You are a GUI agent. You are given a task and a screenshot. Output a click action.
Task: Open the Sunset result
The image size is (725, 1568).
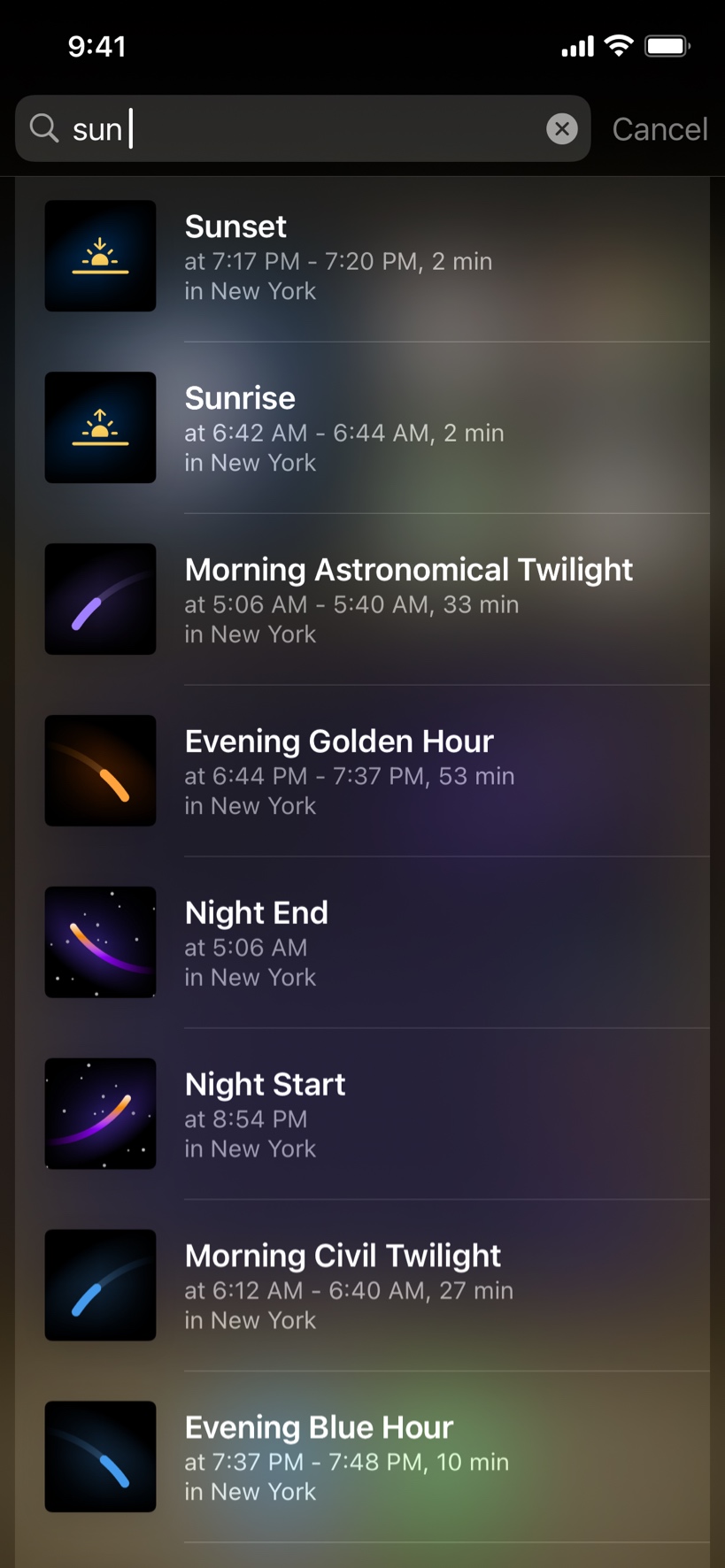tap(363, 257)
